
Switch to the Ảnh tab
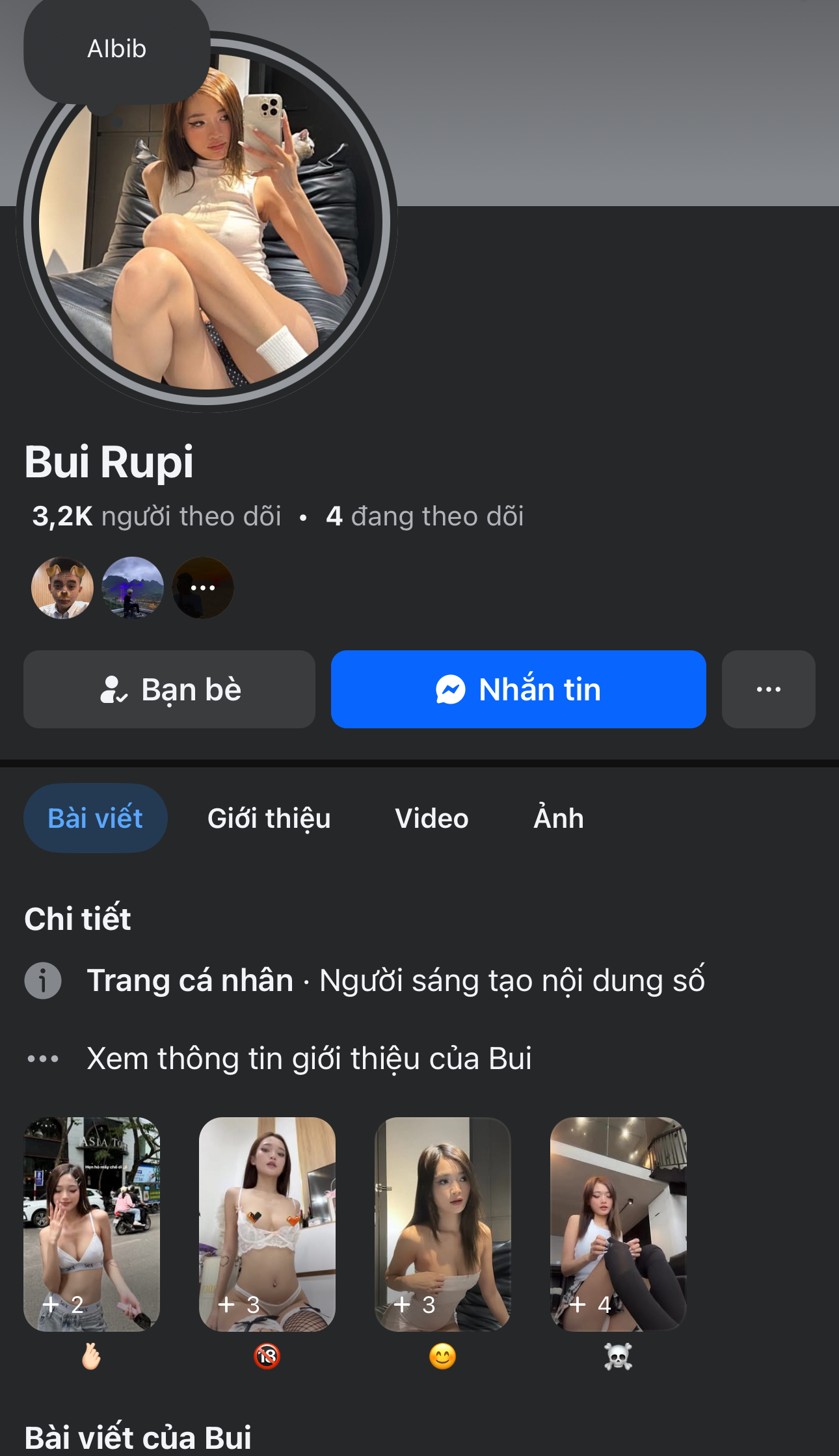tap(558, 818)
